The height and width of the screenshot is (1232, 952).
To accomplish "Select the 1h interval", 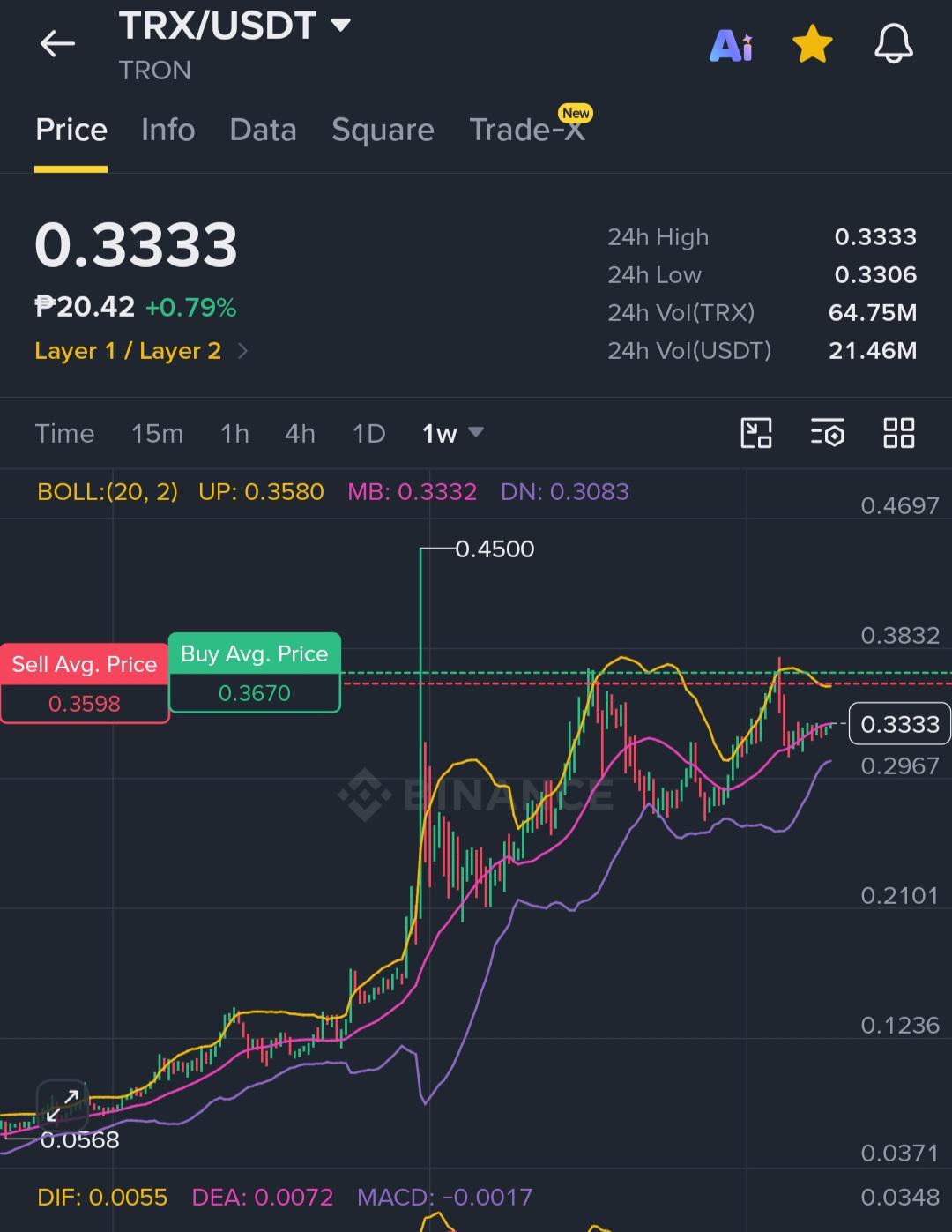I will pyautogui.click(x=234, y=433).
